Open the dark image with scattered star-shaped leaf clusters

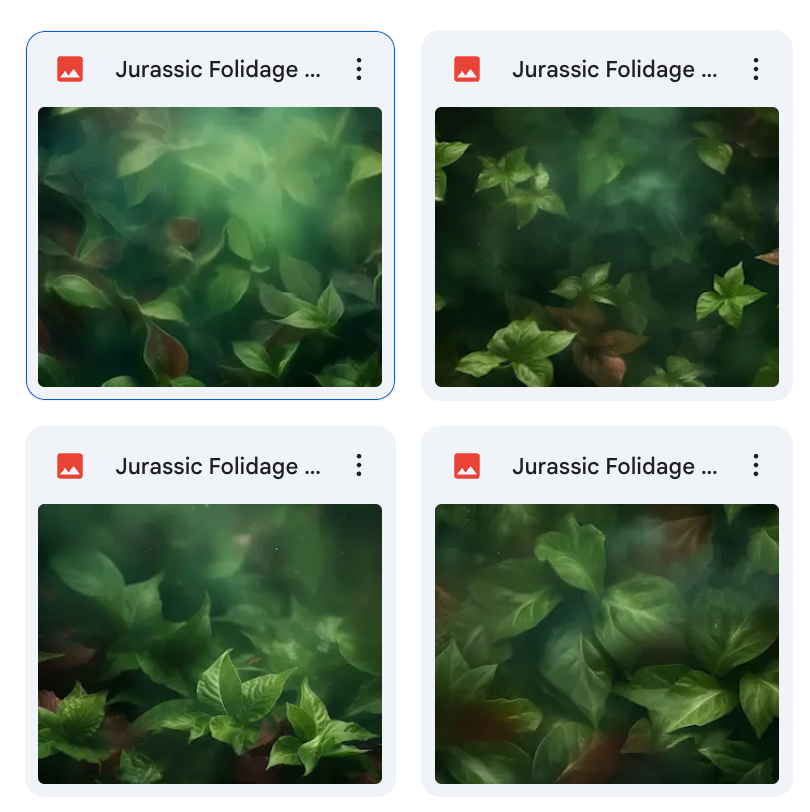point(606,247)
